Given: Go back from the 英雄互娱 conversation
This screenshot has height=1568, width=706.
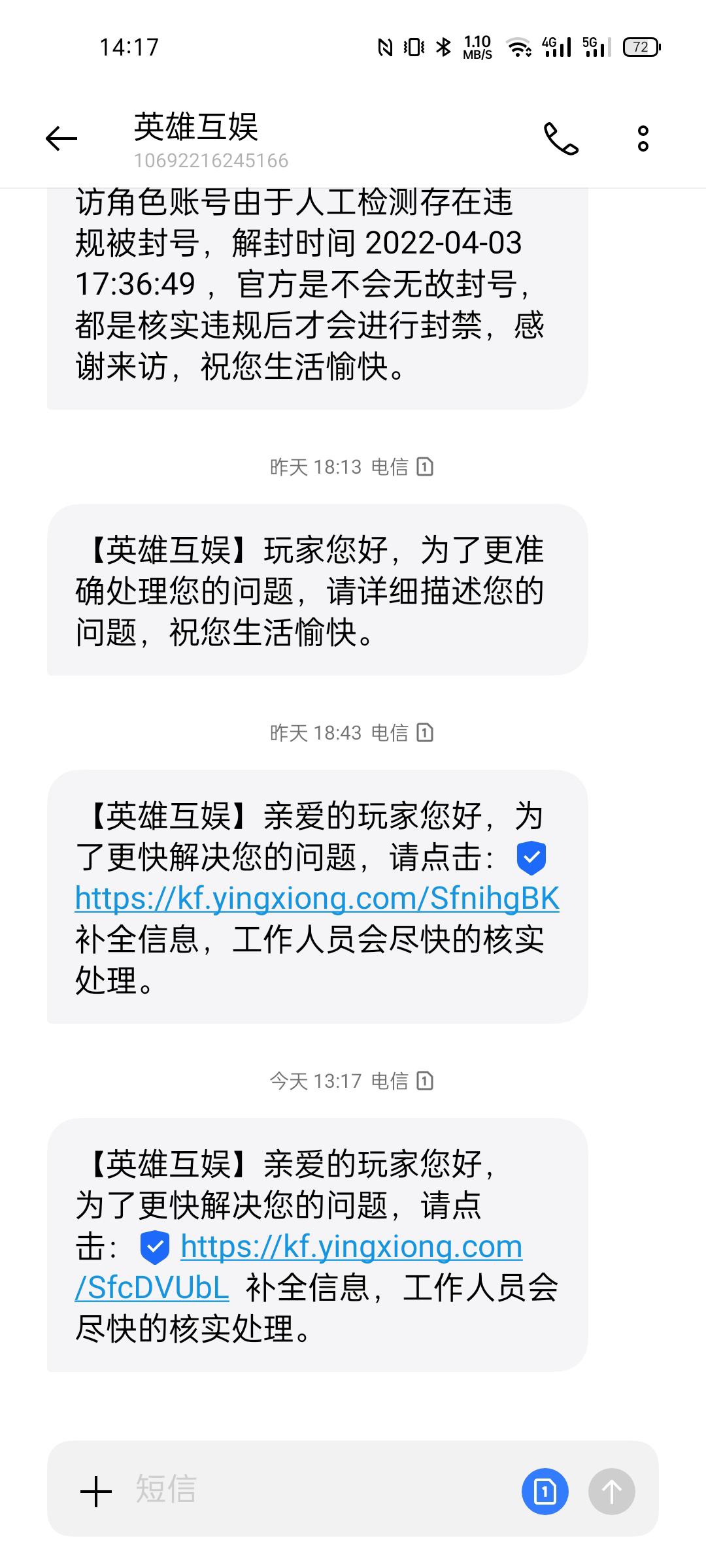Looking at the screenshot, I should 61,139.
